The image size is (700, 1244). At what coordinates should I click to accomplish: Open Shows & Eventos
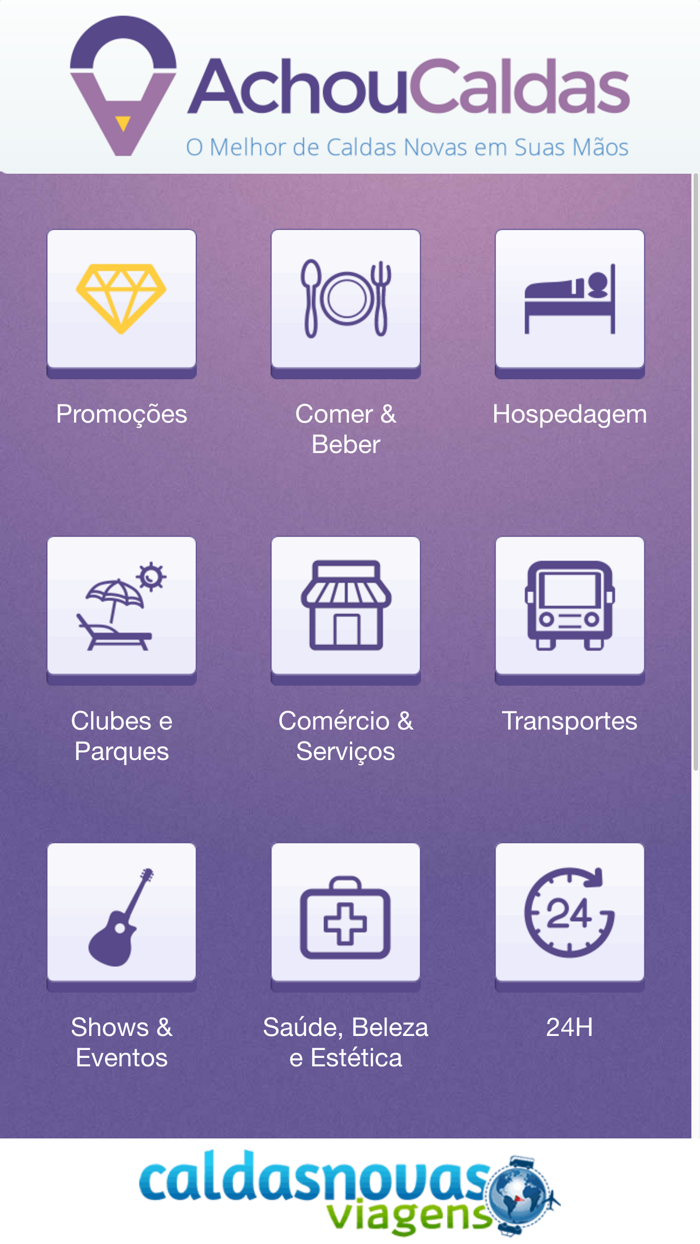pyautogui.click(x=121, y=916)
